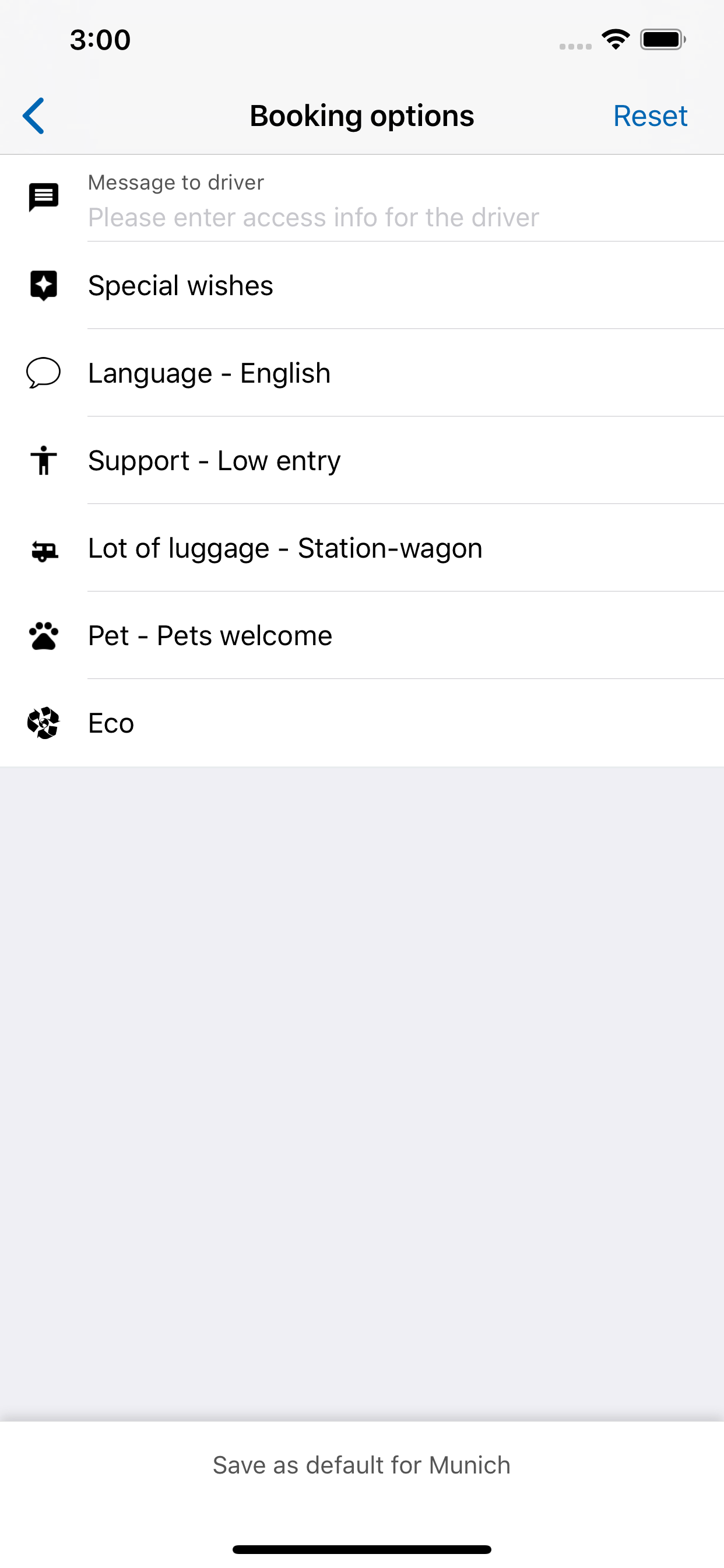Image resolution: width=724 pixels, height=1568 pixels.
Task: Change Language - English option
Action: pos(362,373)
